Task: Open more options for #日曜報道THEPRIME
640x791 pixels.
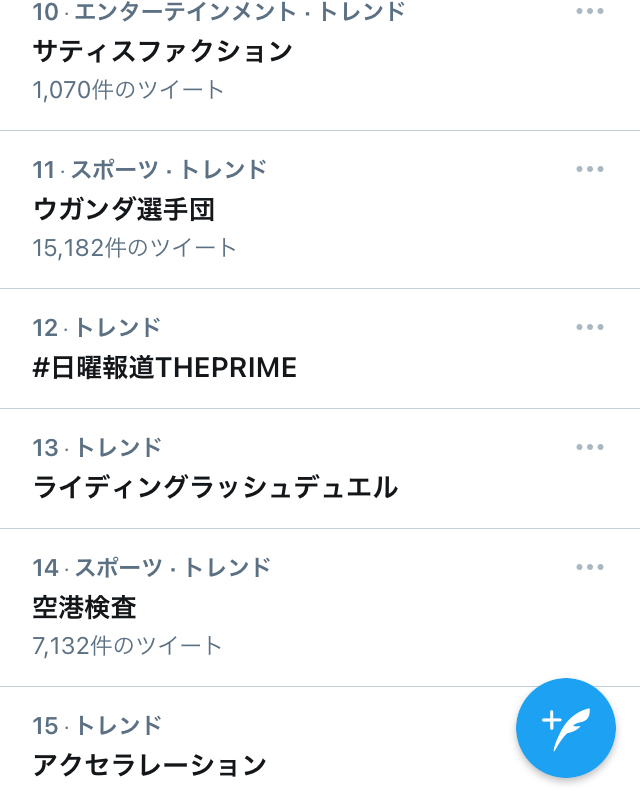Action: [590, 327]
